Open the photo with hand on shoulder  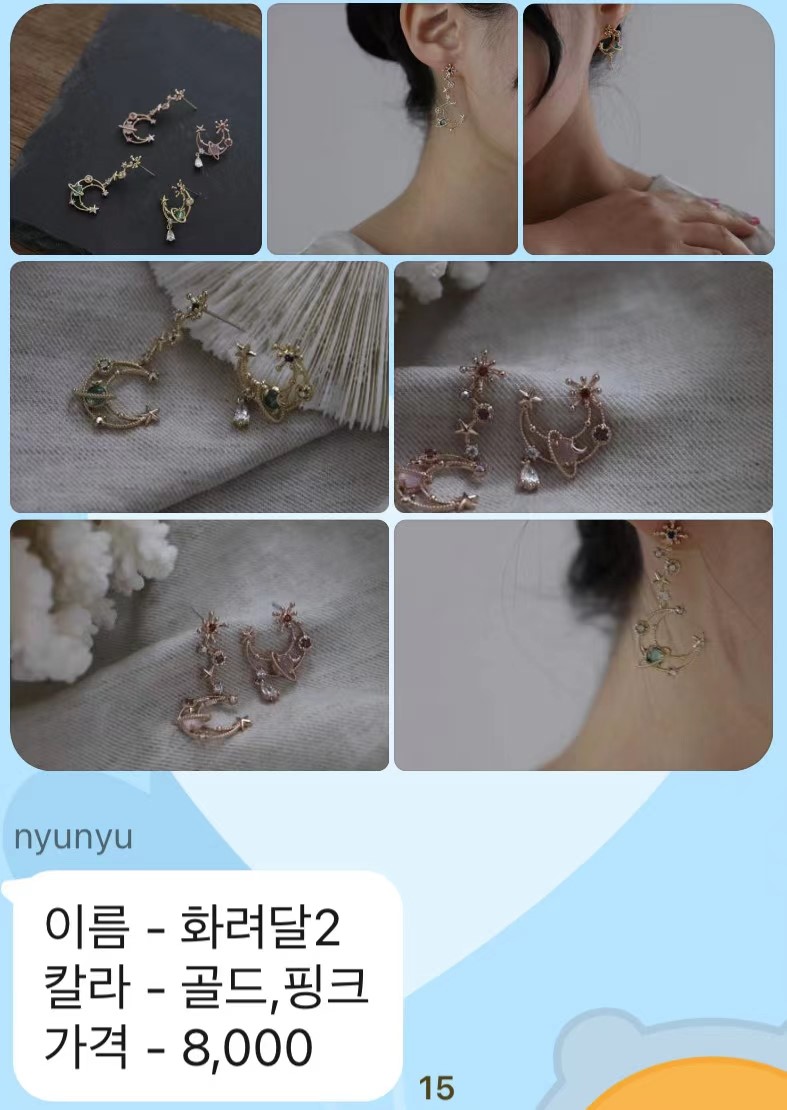coord(648,129)
